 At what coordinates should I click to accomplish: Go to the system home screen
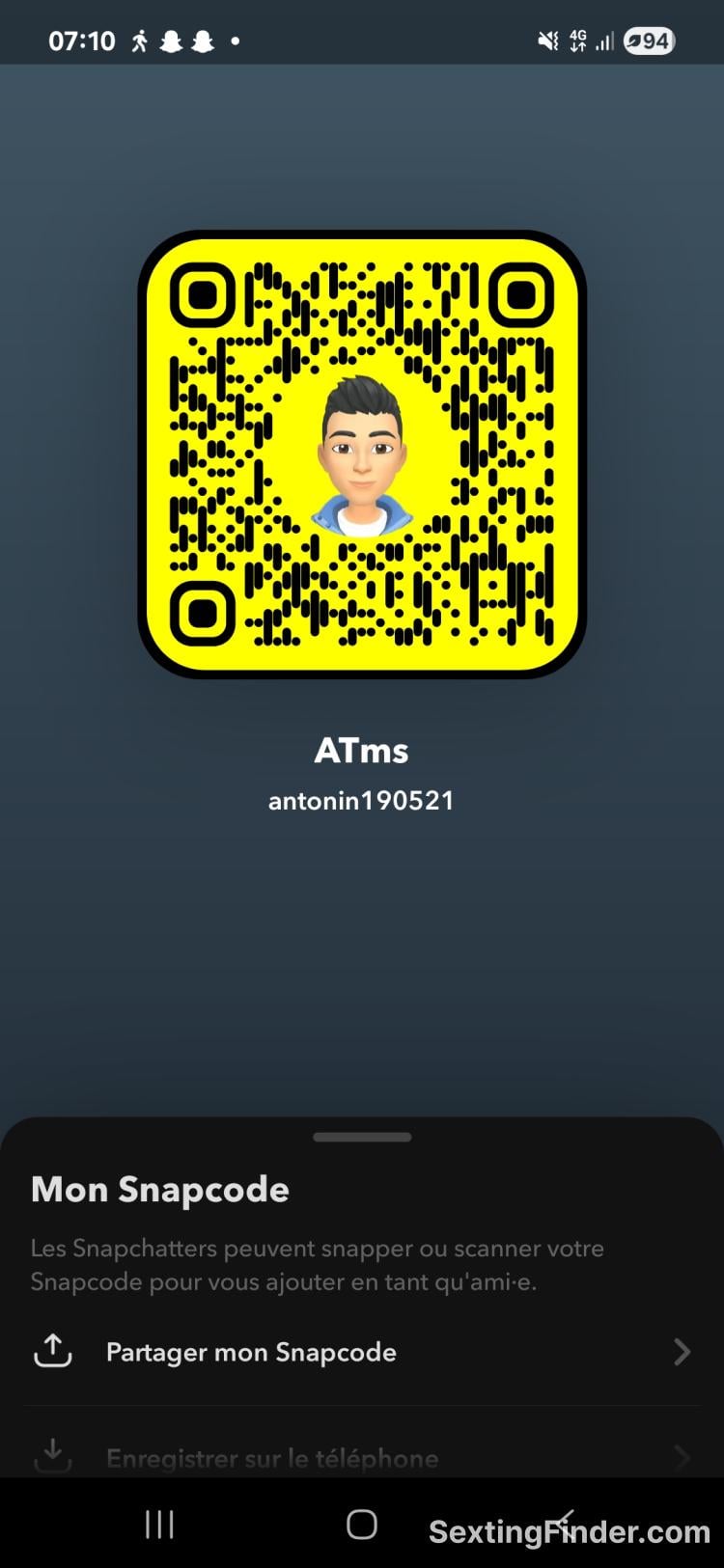[x=362, y=1525]
